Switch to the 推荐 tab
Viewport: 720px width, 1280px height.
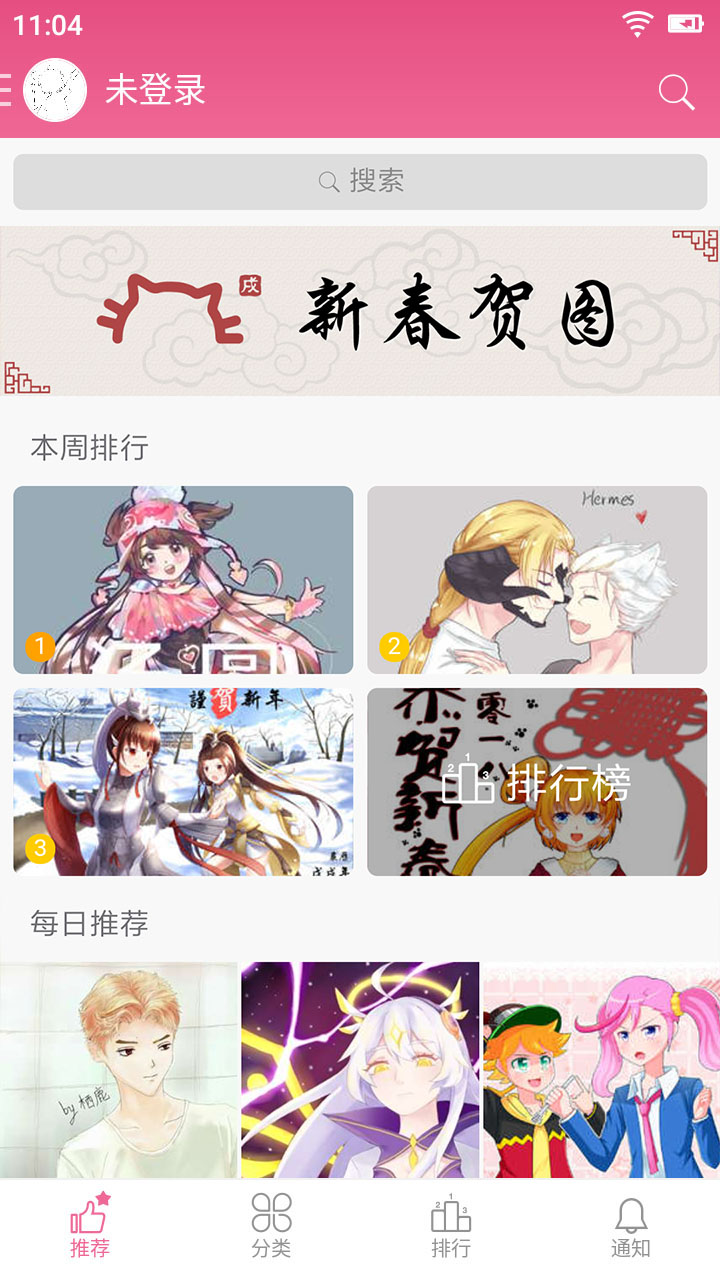90,1226
